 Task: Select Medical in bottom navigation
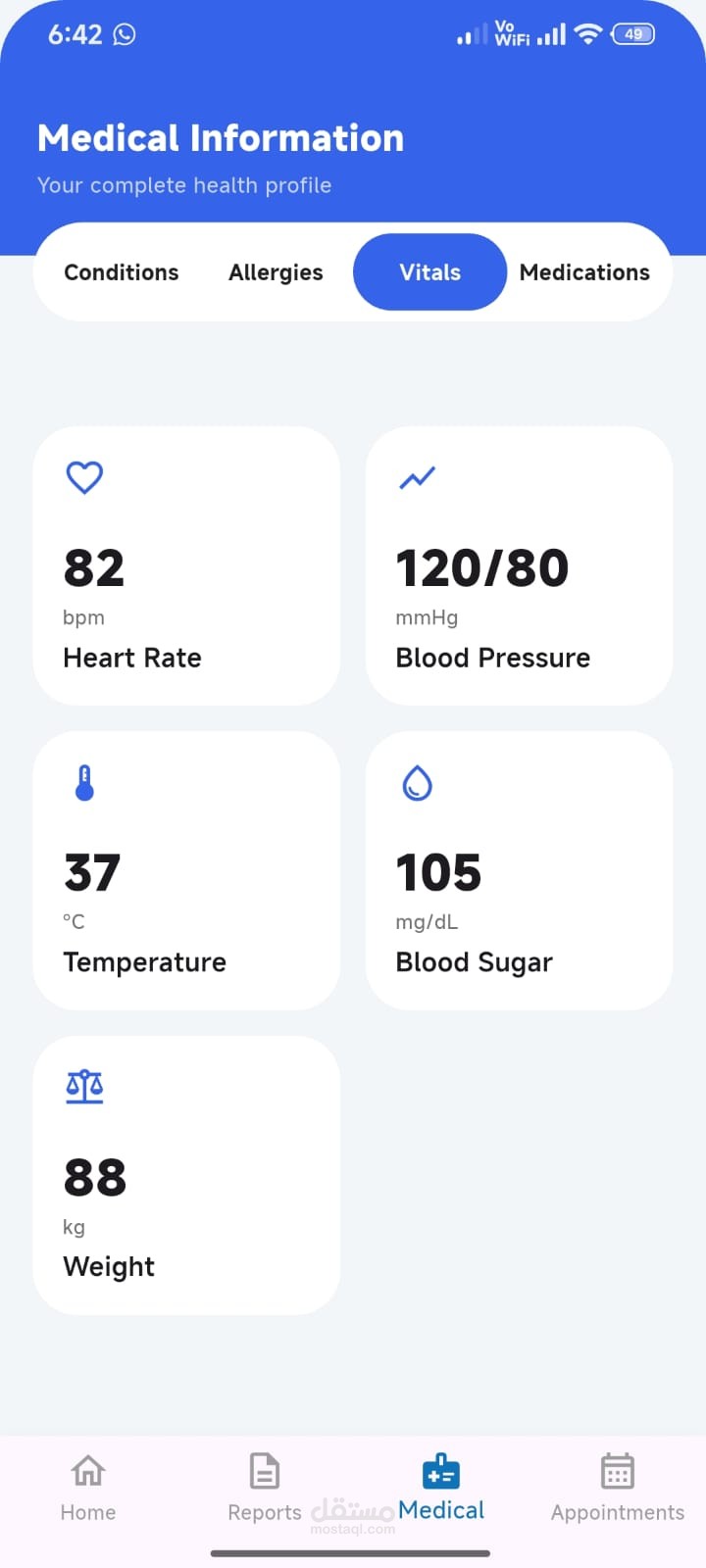click(x=441, y=1488)
